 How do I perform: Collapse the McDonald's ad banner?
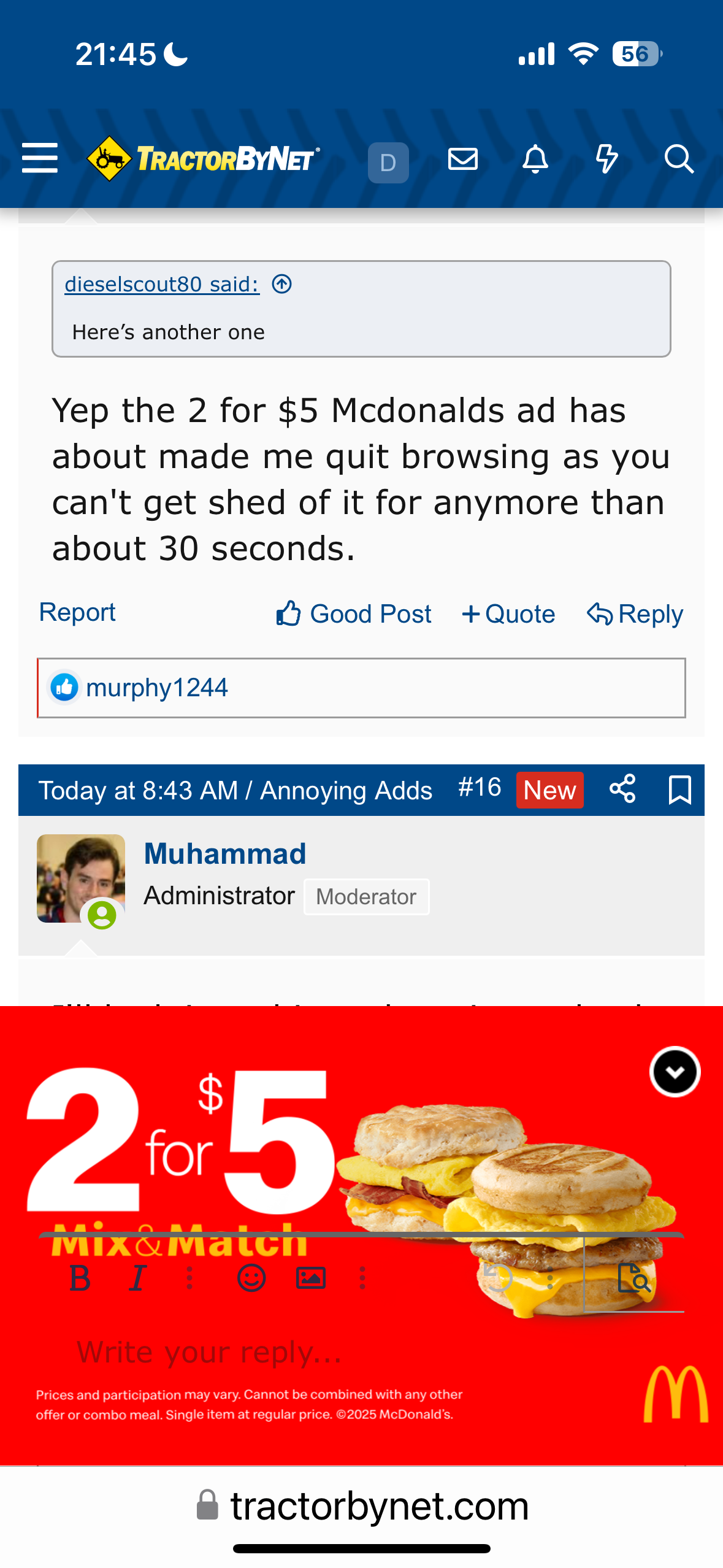[x=675, y=1072]
